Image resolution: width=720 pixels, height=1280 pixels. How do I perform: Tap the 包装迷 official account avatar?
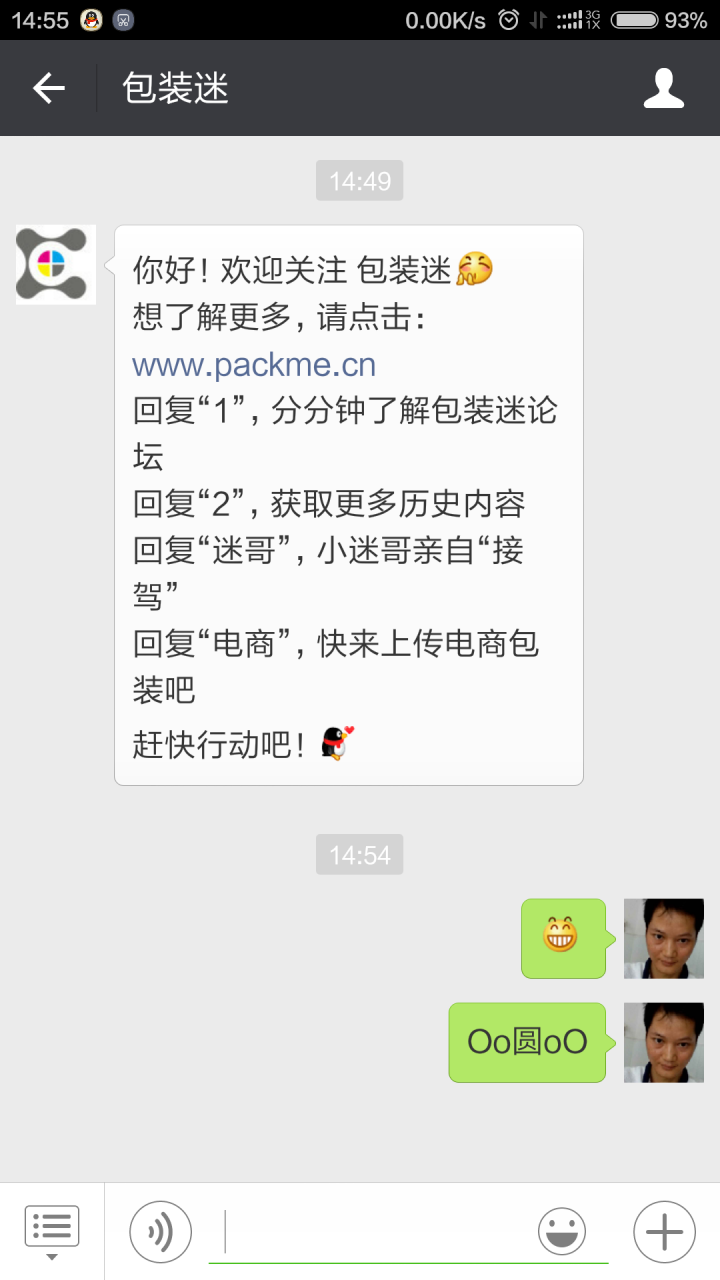(x=55, y=264)
